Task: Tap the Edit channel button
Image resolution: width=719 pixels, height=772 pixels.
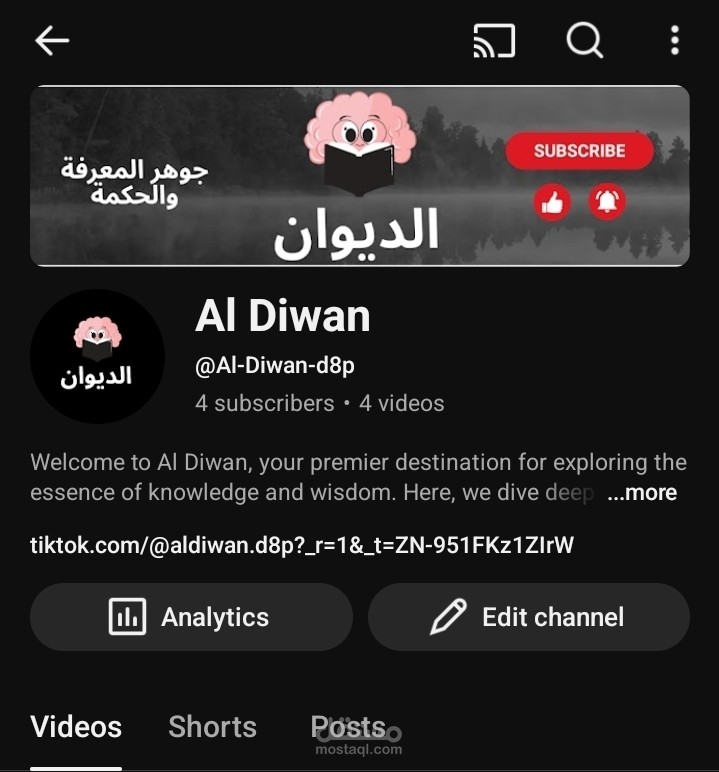Action: (529, 617)
